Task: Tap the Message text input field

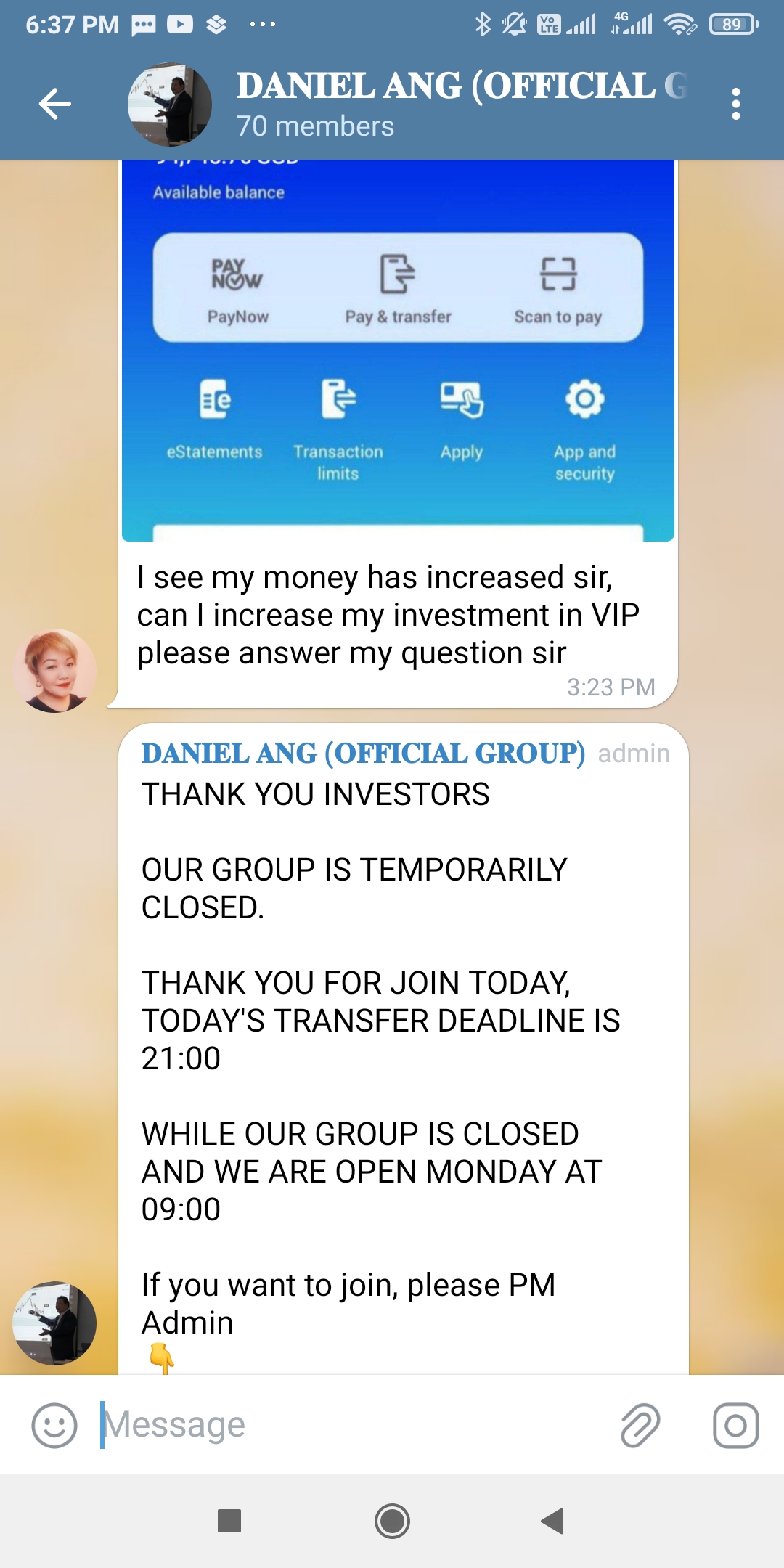Action: tap(290, 1423)
